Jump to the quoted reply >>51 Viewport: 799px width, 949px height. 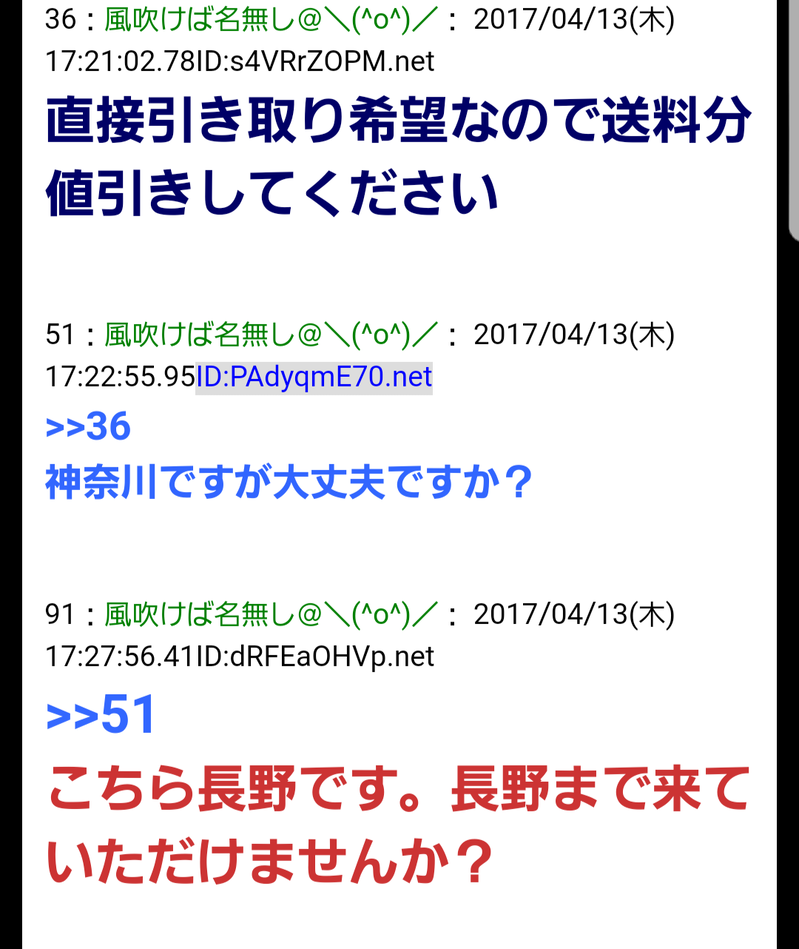[101, 715]
